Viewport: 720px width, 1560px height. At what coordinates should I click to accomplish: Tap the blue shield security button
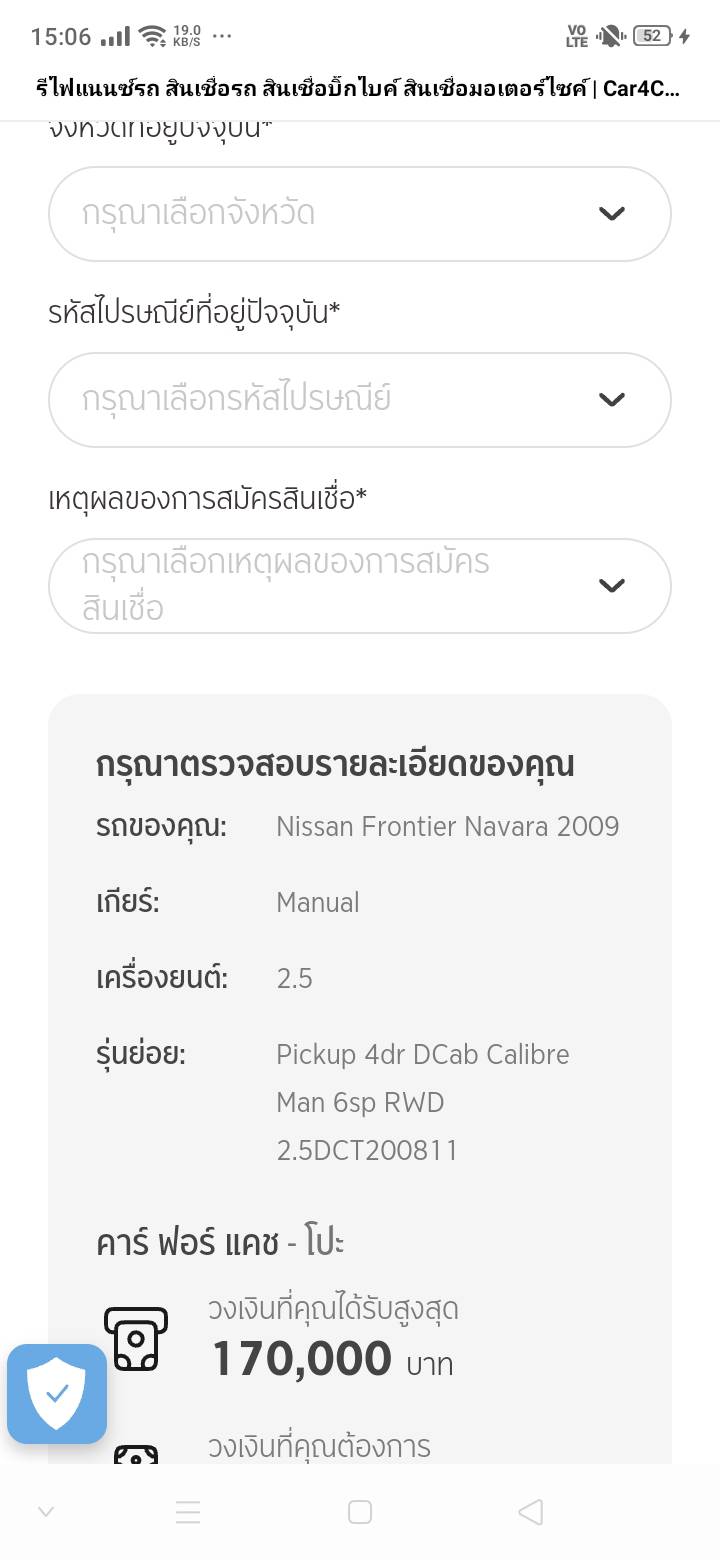[57, 1394]
